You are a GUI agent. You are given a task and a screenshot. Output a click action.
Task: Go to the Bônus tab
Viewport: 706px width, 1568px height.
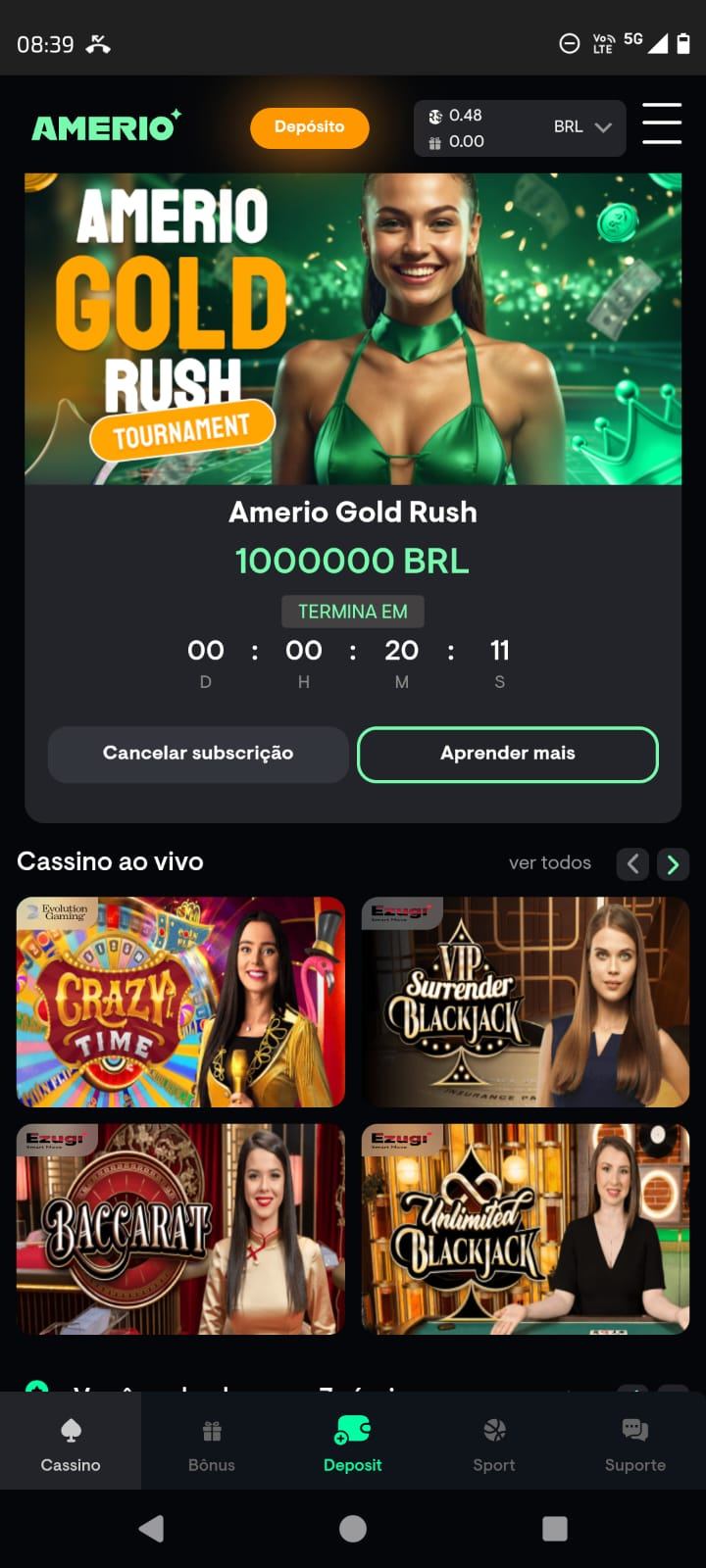212,1443
